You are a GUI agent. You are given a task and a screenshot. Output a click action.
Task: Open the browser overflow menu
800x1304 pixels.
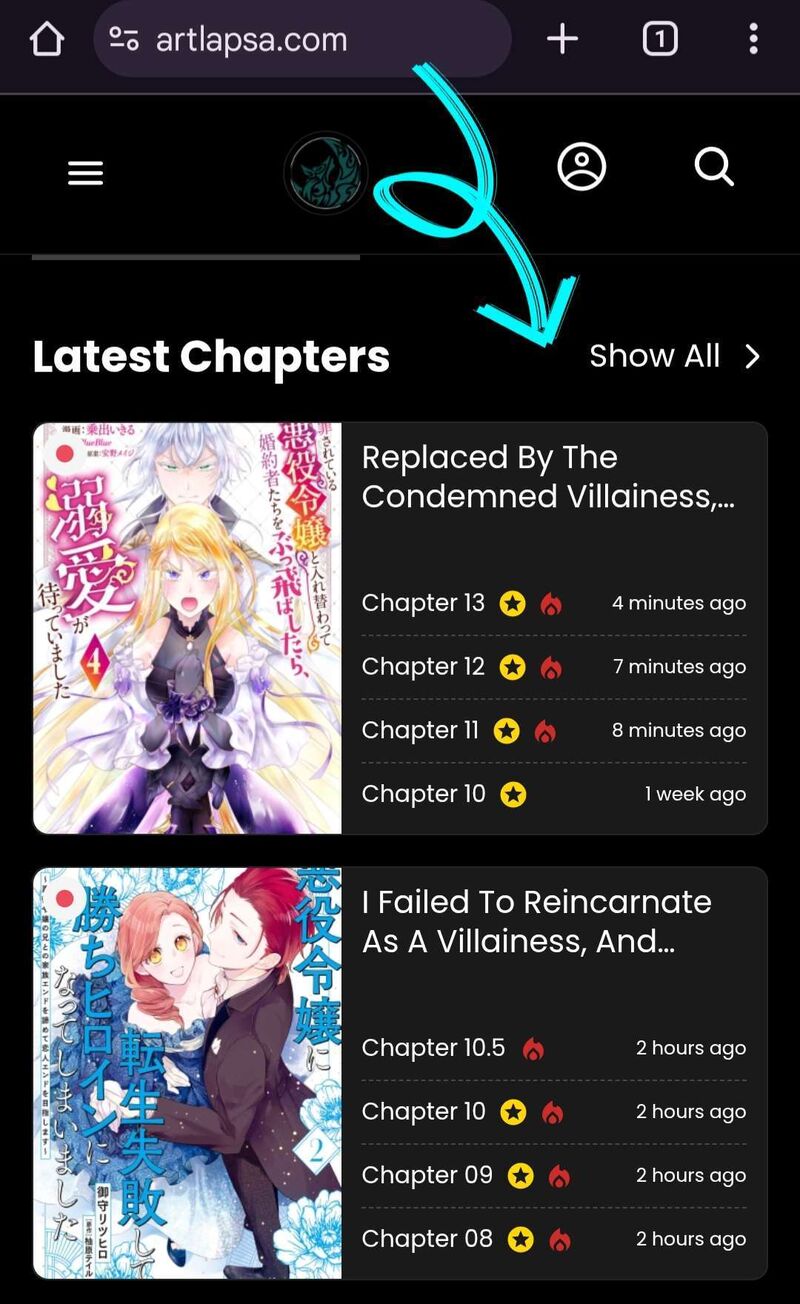[x=753, y=40]
